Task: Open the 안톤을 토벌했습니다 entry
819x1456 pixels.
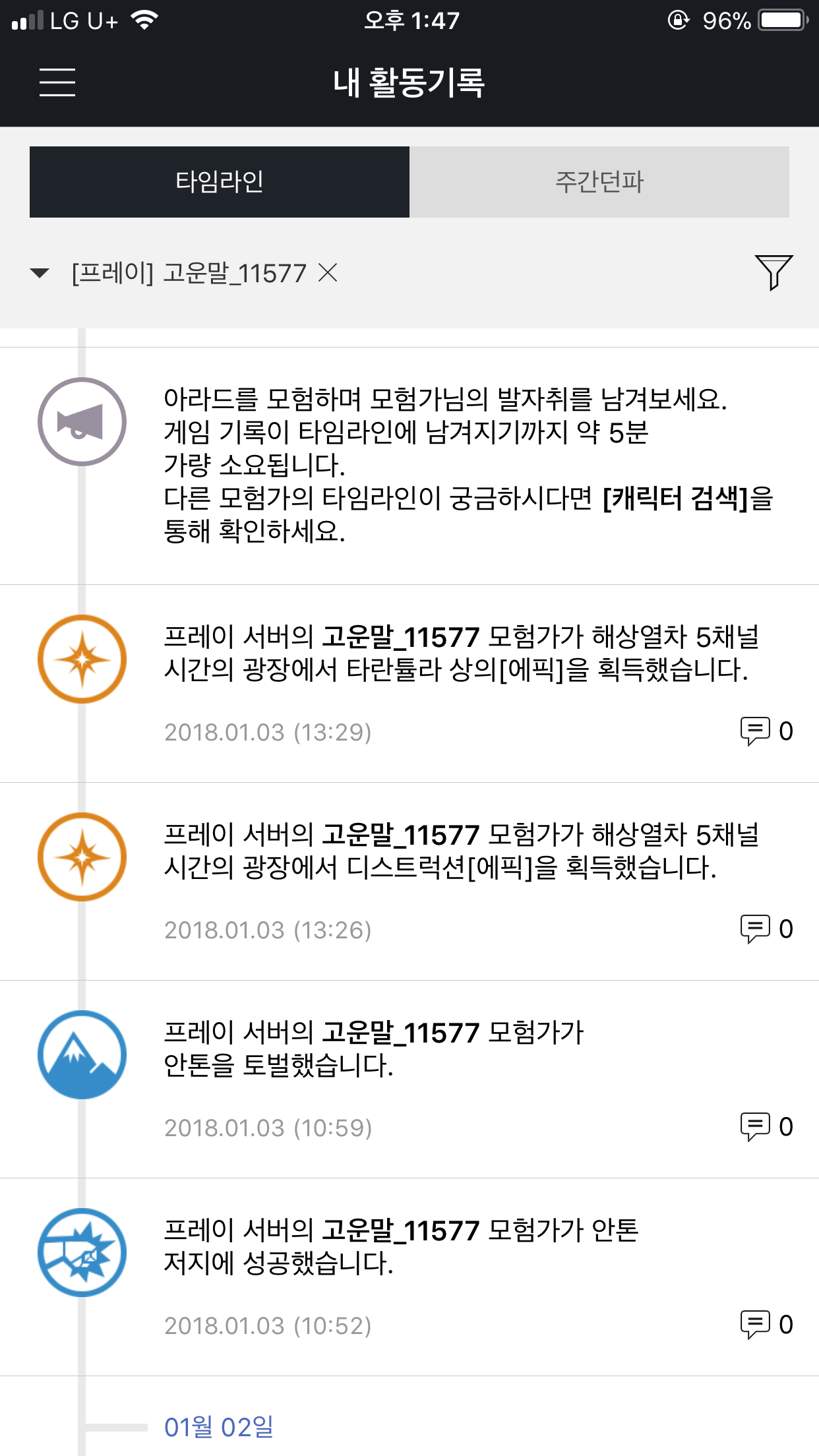Action: 409,1079
